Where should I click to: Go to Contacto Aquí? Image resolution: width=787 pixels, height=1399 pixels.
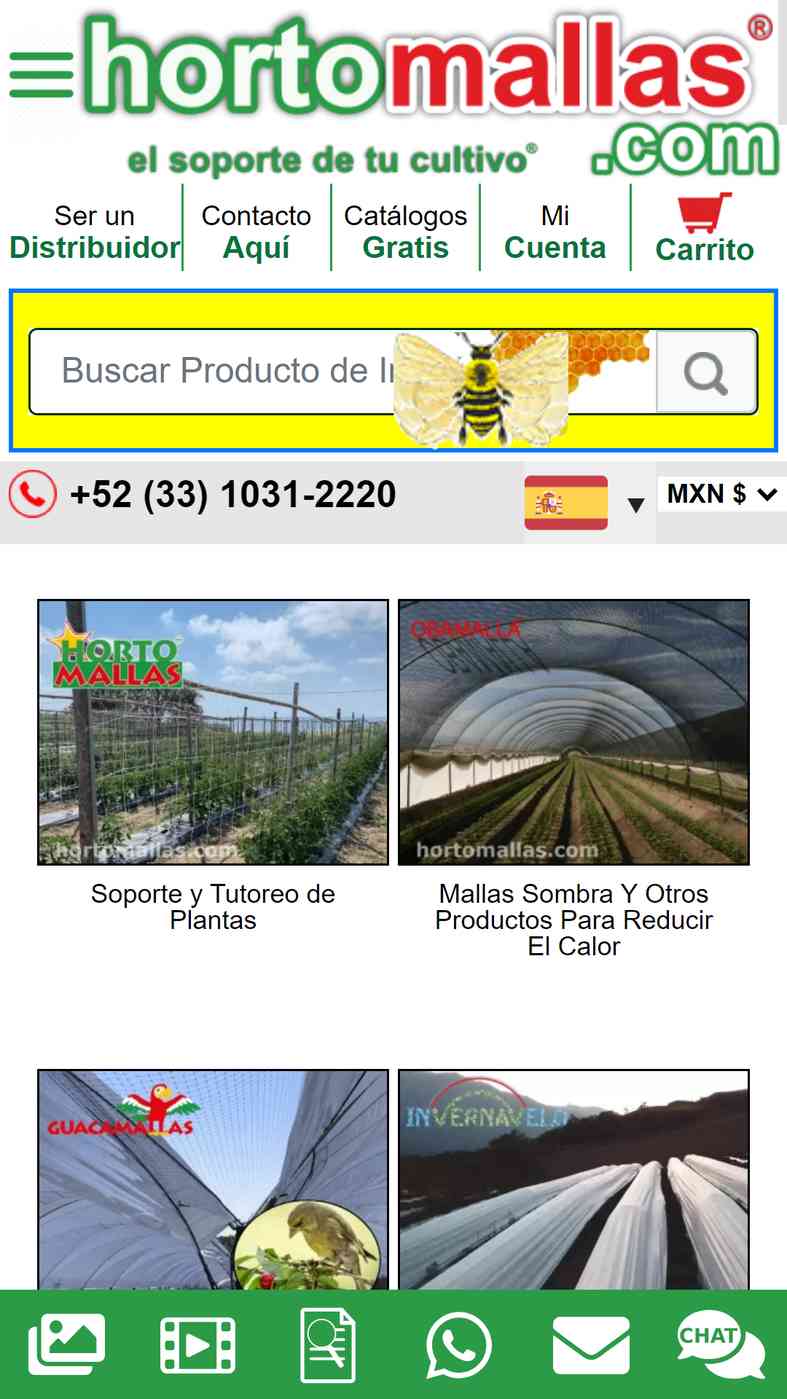point(256,232)
